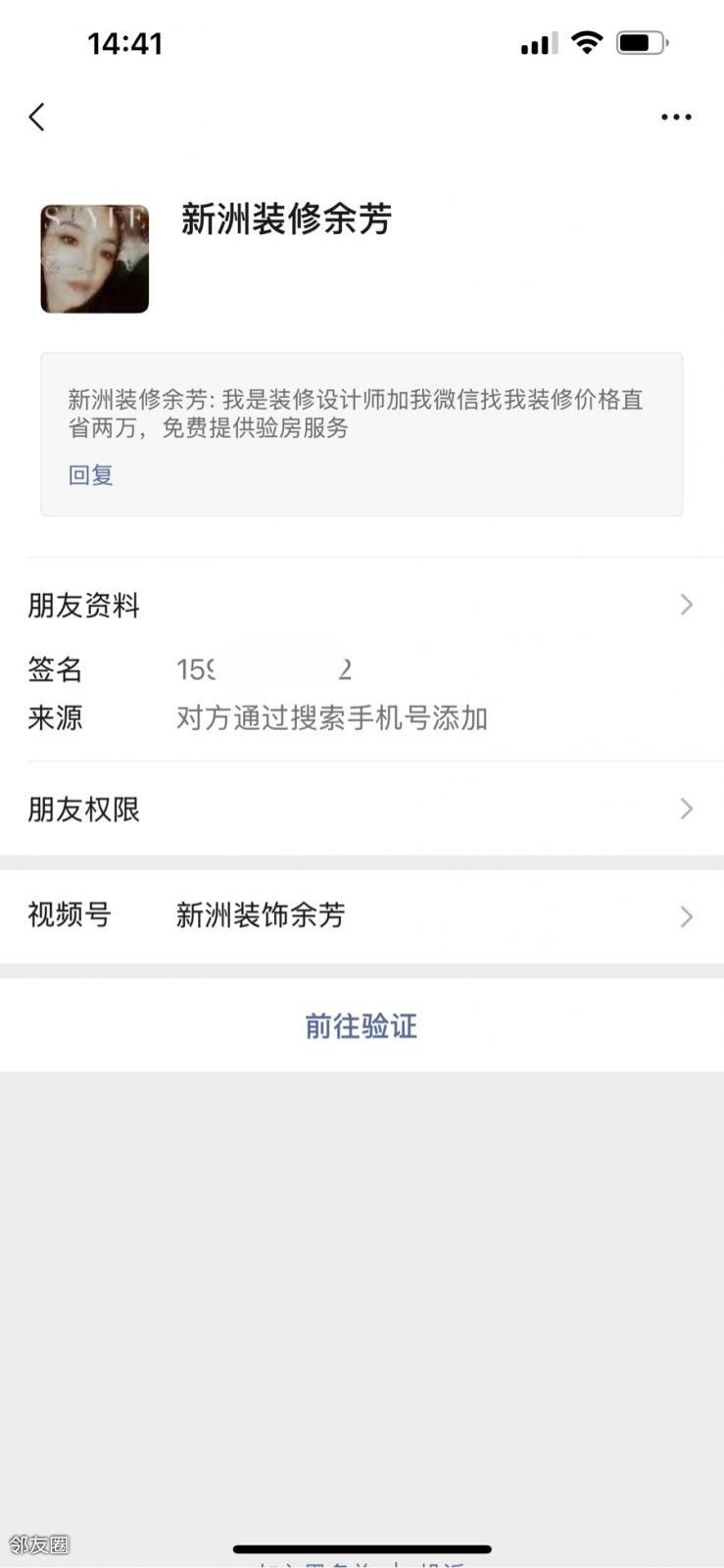Screen dimensions: 724x1568
Task: Open the 朋友资料 row
Action: click(x=361, y=606)
